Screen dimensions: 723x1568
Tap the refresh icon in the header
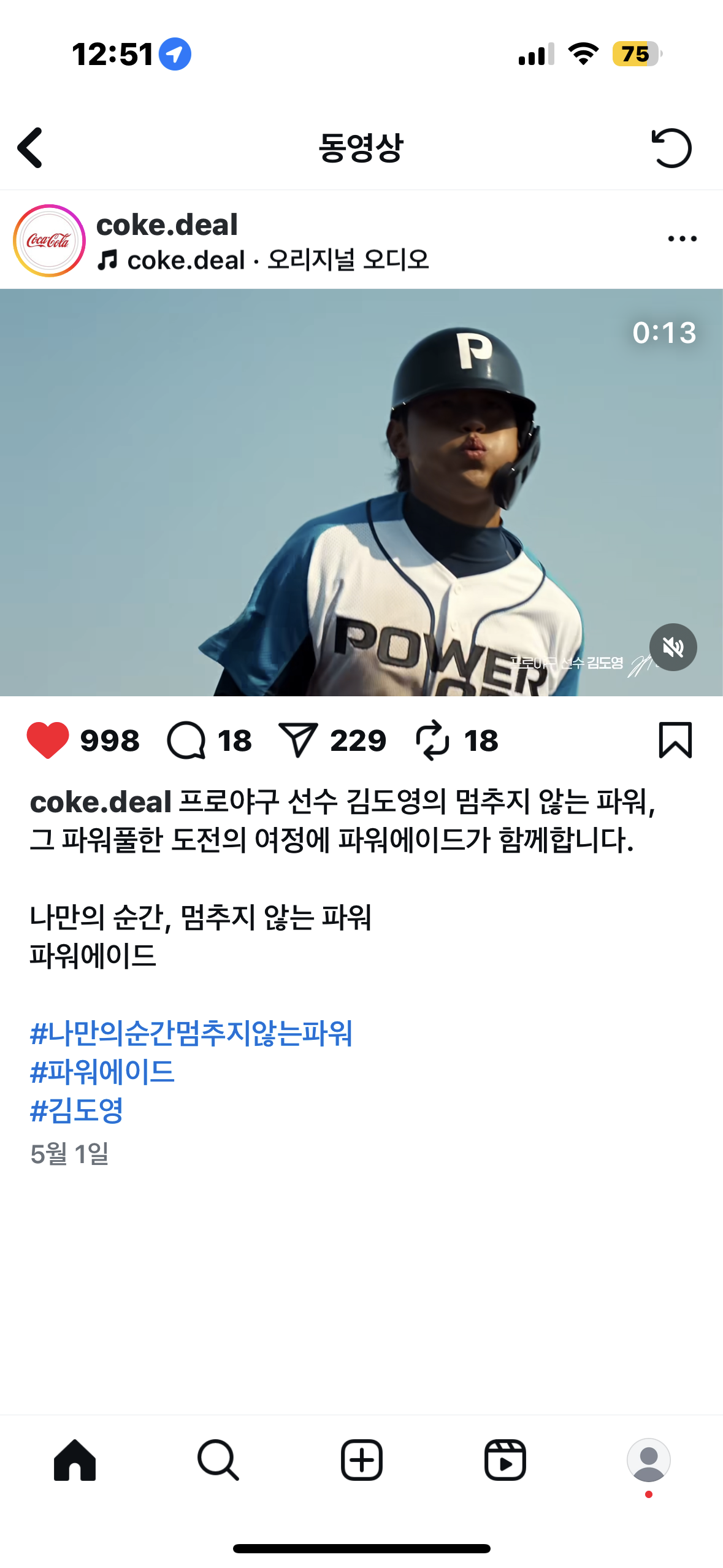click(x=671, y=148)
